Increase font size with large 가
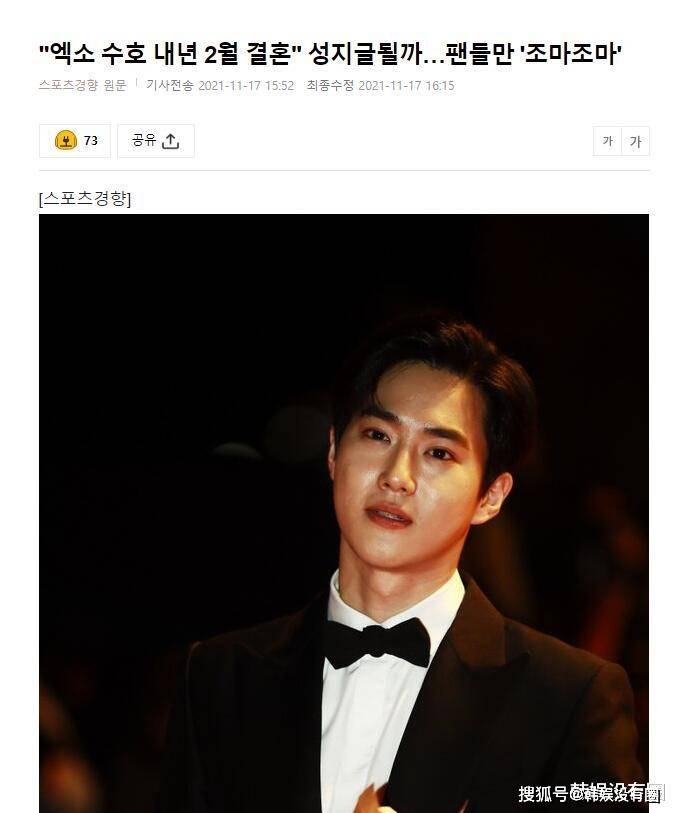This screenshot has height=813, width=675. point(635,142)
